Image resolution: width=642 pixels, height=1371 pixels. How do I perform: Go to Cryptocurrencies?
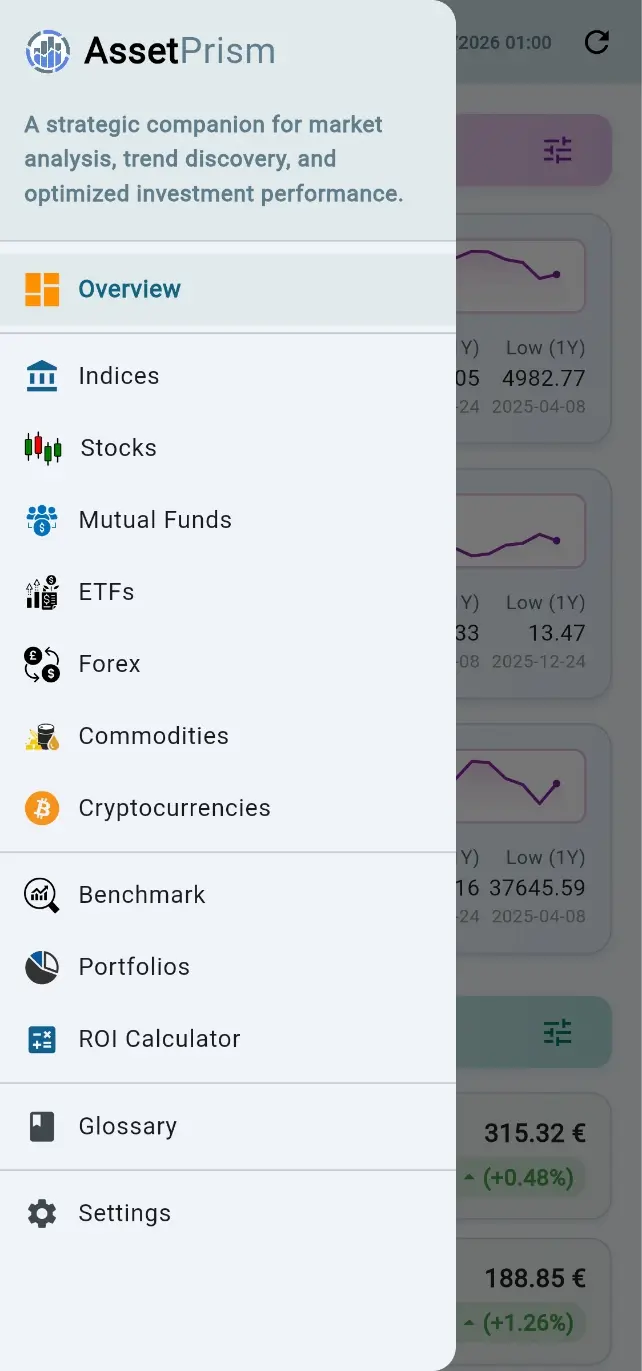[174, 808]
